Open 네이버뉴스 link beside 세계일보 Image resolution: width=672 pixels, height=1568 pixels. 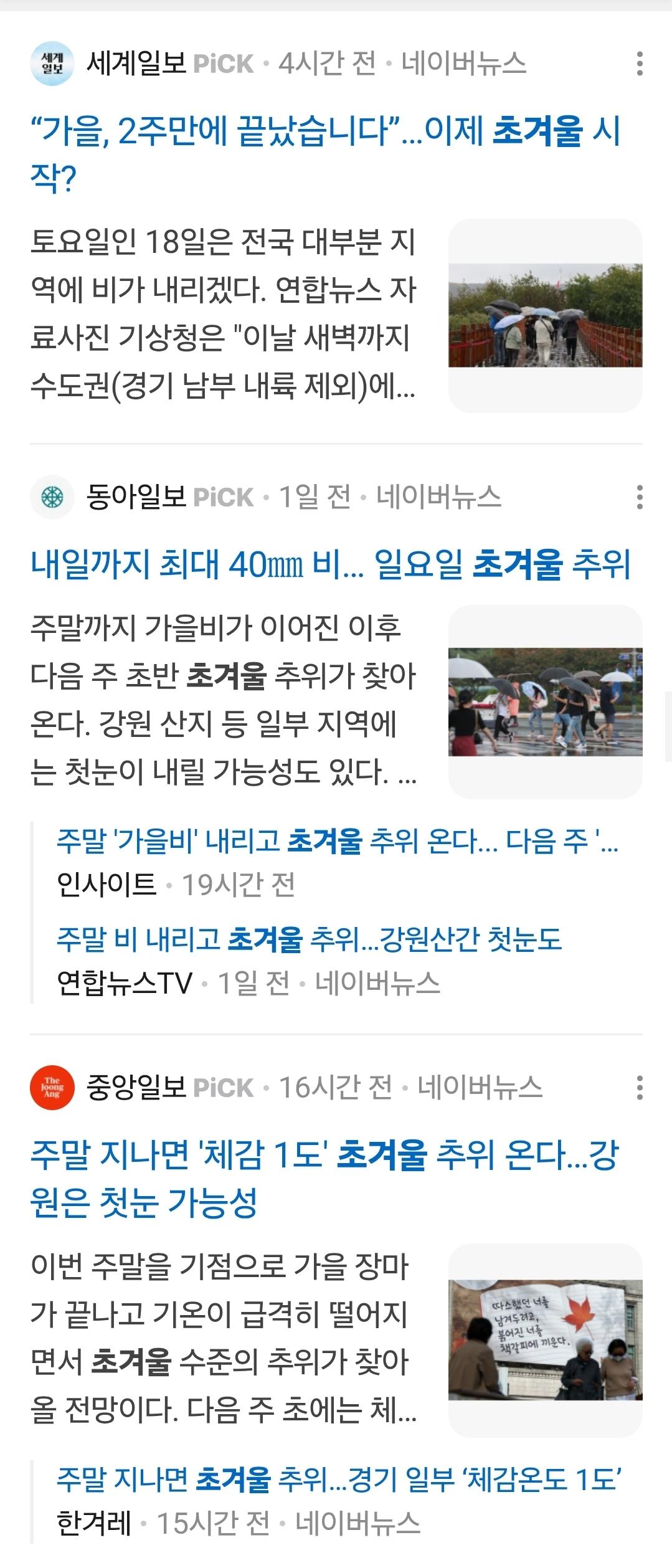pyautogui.click(x=463, y=64)
